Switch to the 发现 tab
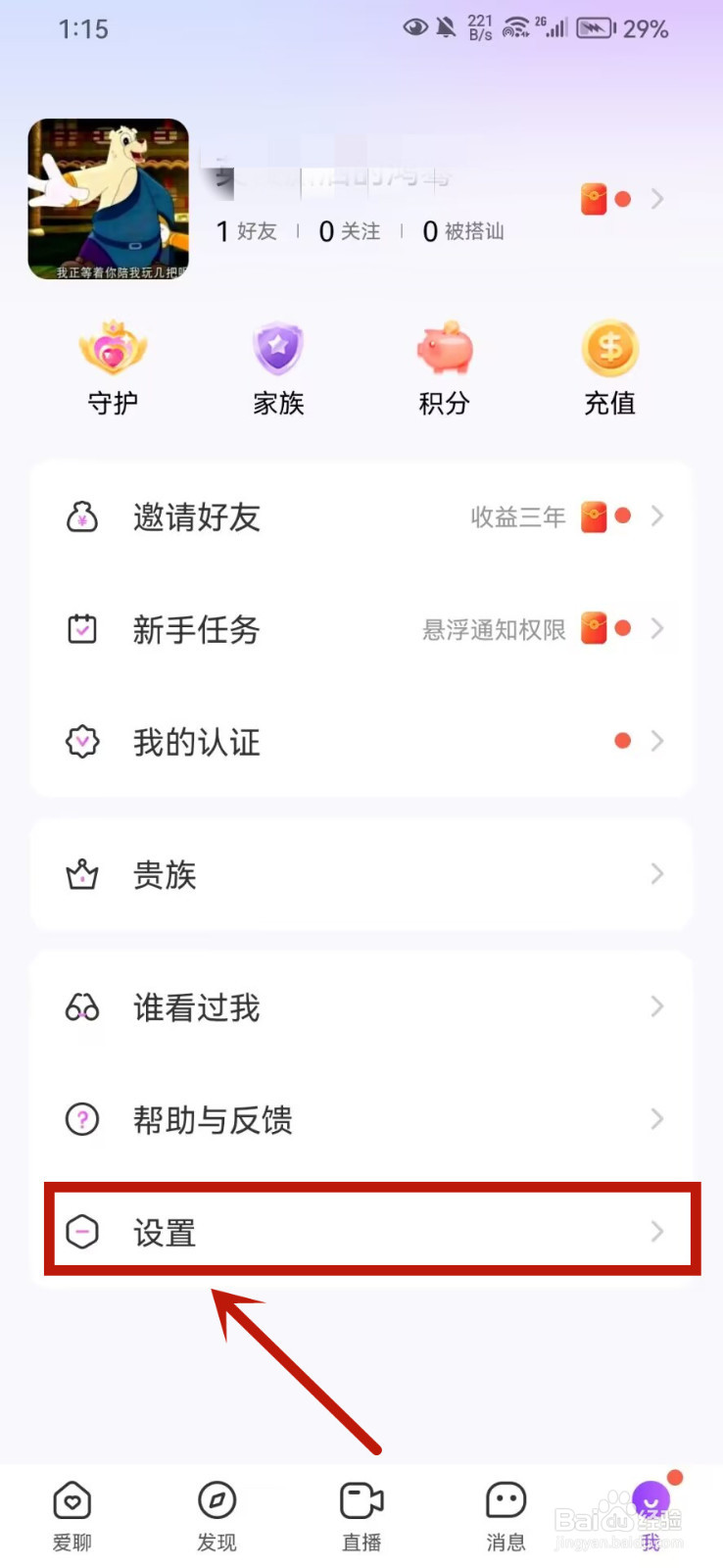This screenshot has width=723, height=1568. 217,1516
